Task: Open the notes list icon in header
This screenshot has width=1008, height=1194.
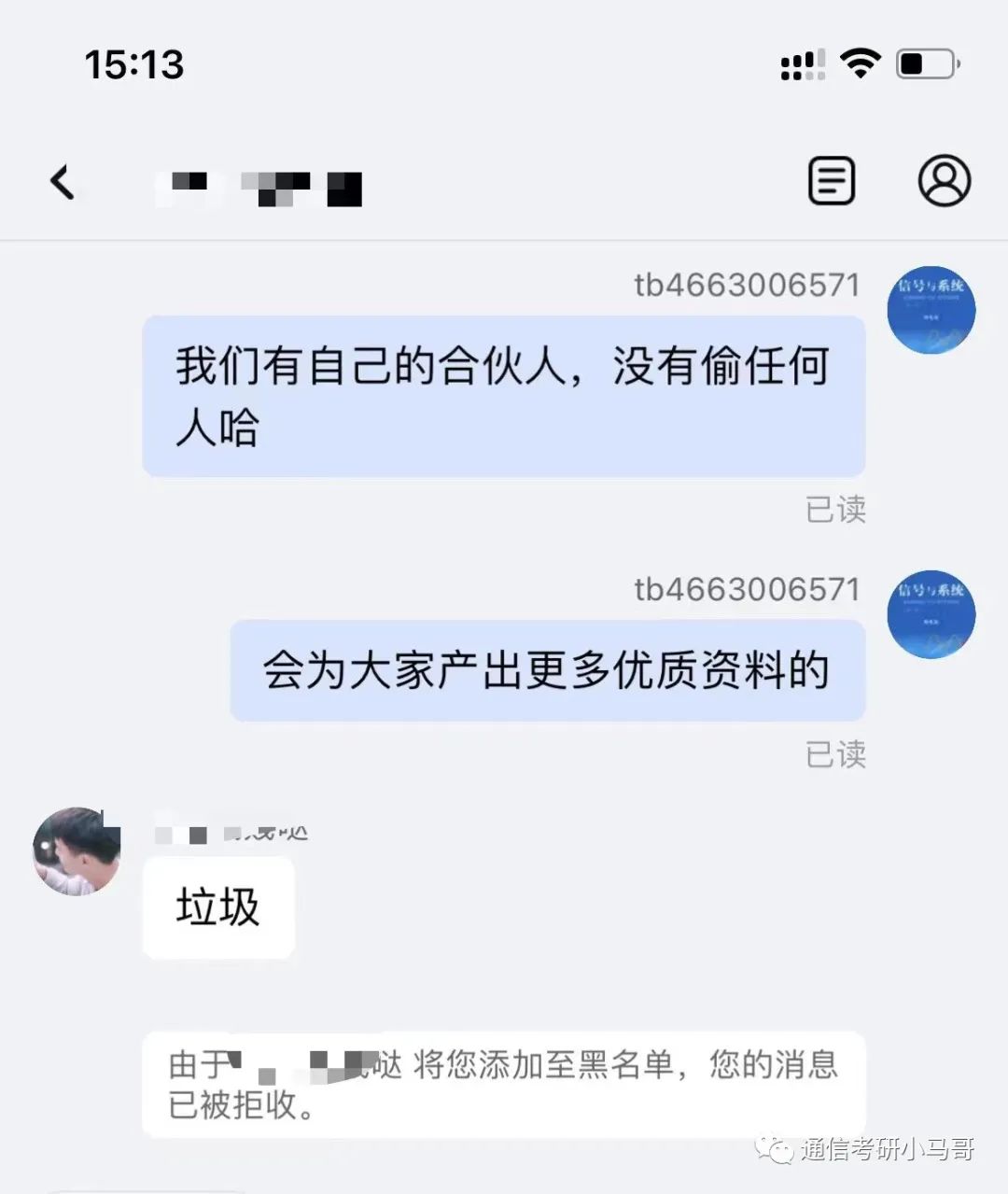Action: click(x=831, y=180)
